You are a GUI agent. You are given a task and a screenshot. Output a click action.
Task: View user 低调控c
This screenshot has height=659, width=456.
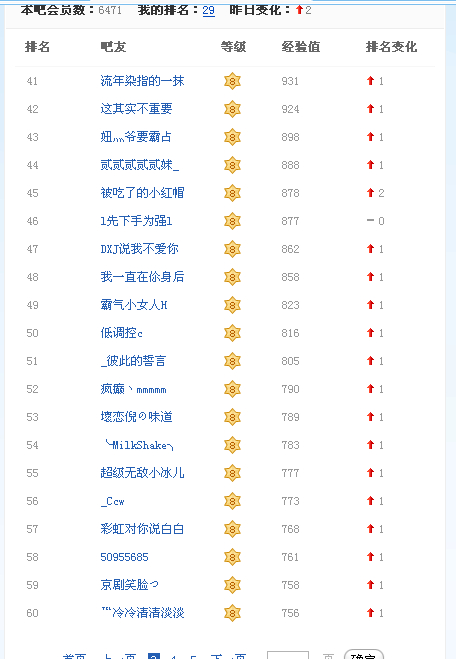[121, 333]
